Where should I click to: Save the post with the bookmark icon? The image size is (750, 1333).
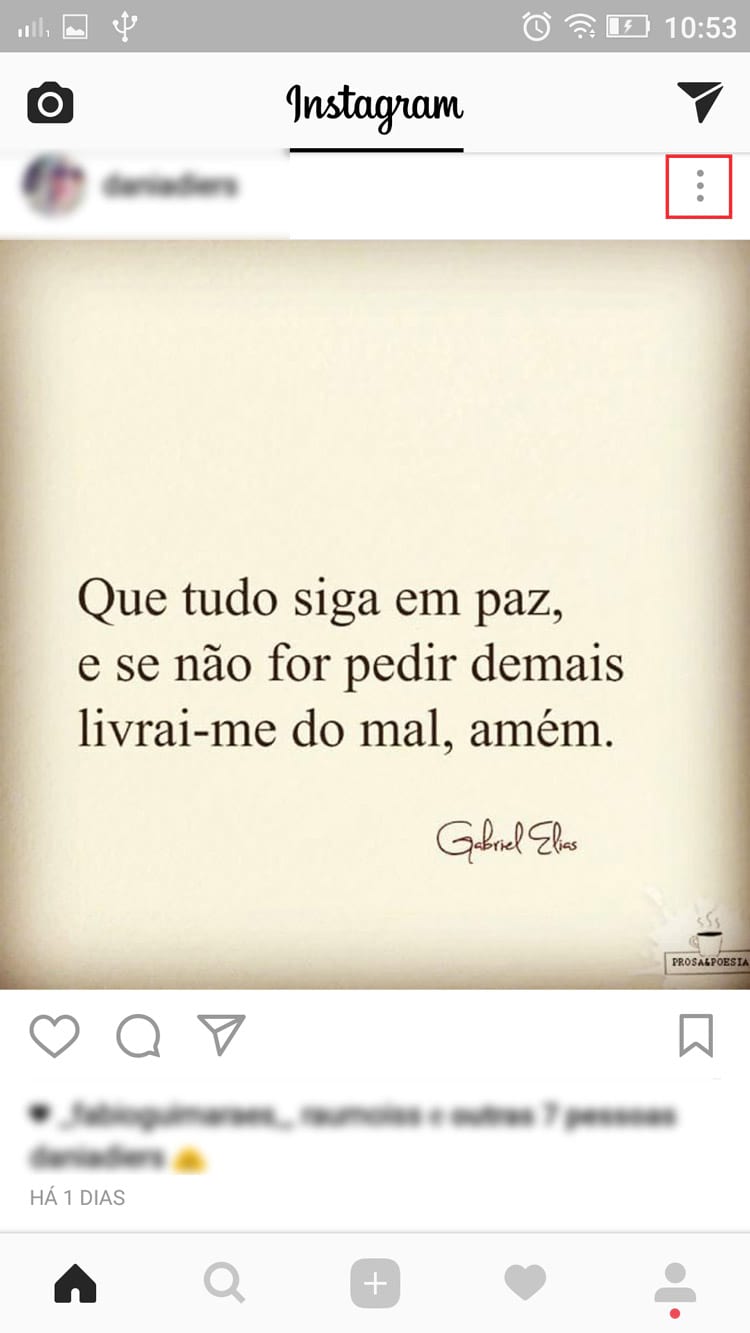[x=696, y=1036]
